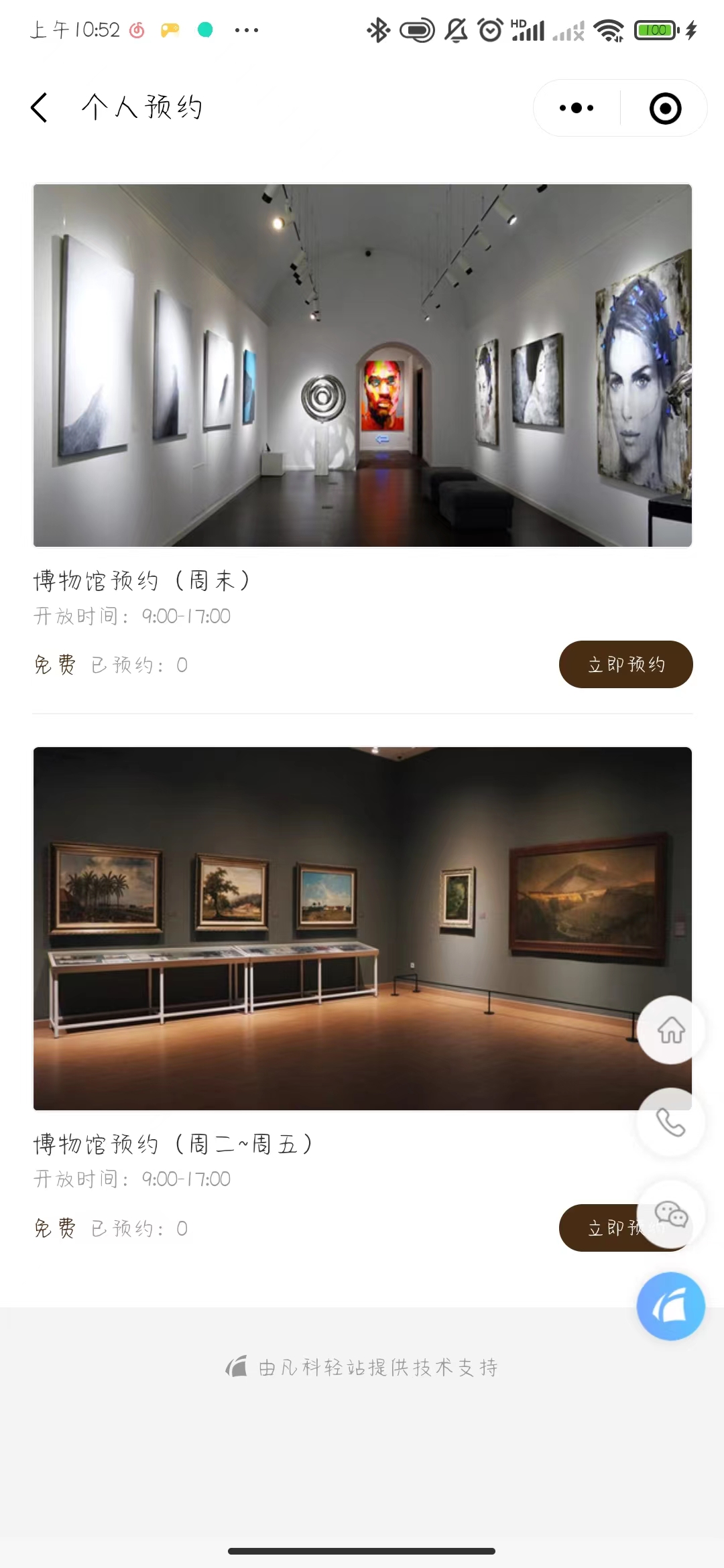Go back from 个人预约 page

pyautogui.click(x=40, y=107)
